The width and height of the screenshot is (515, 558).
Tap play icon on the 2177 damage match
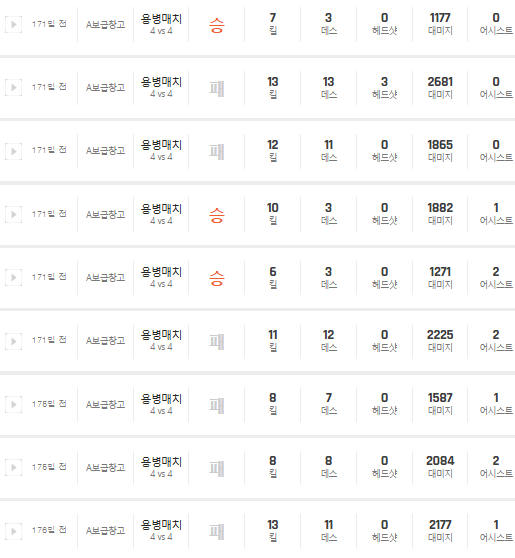coord(14,531)
